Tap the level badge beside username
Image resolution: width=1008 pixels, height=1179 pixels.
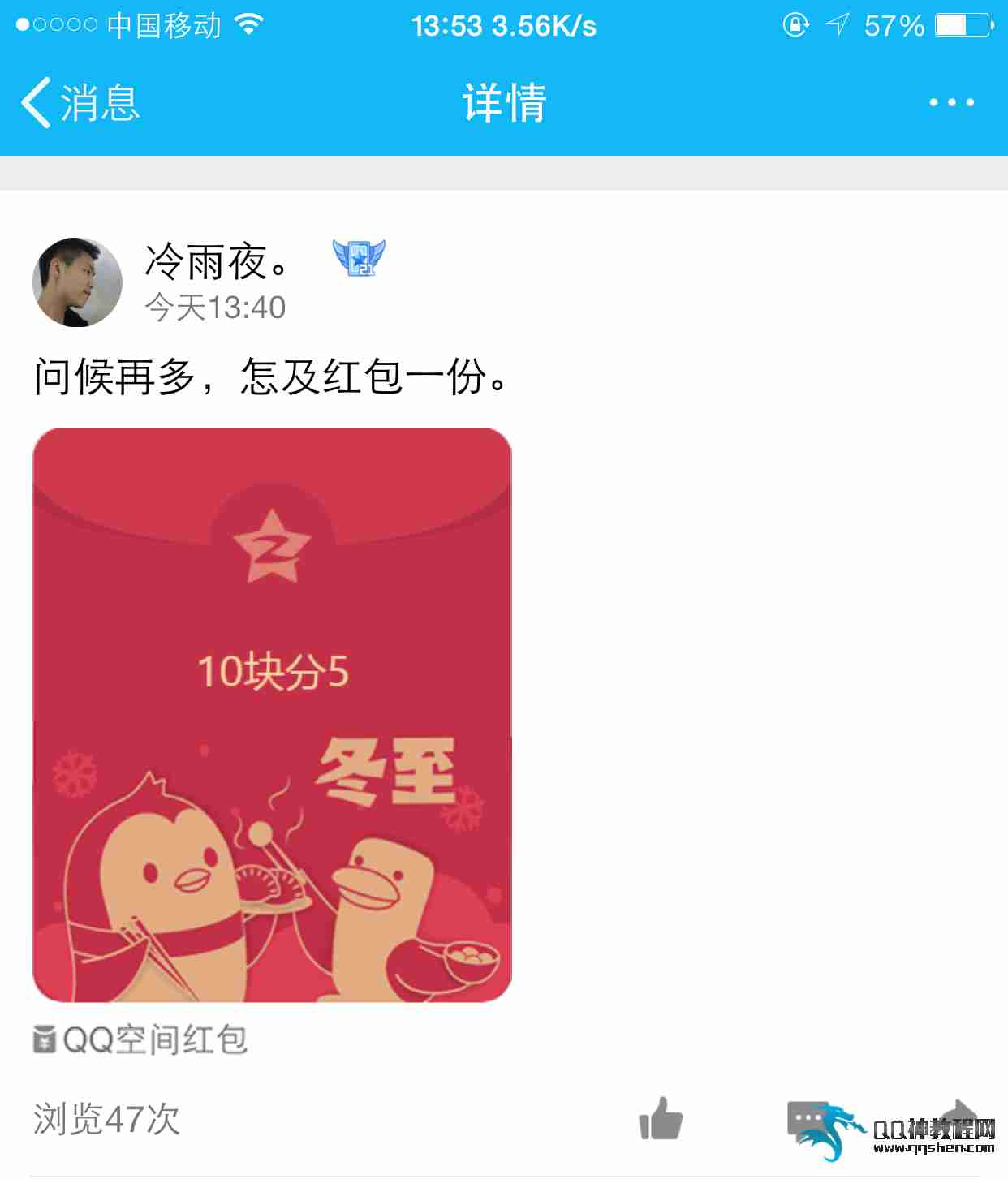click(x=359, y=258)
